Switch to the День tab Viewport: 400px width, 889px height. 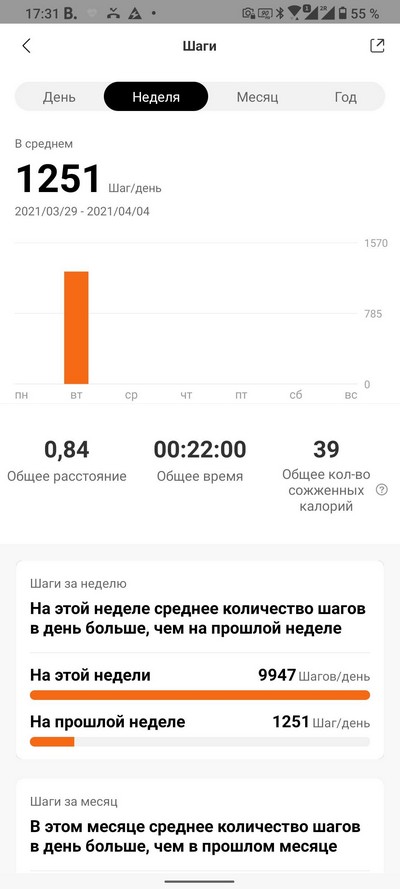[x=59, y=97]
